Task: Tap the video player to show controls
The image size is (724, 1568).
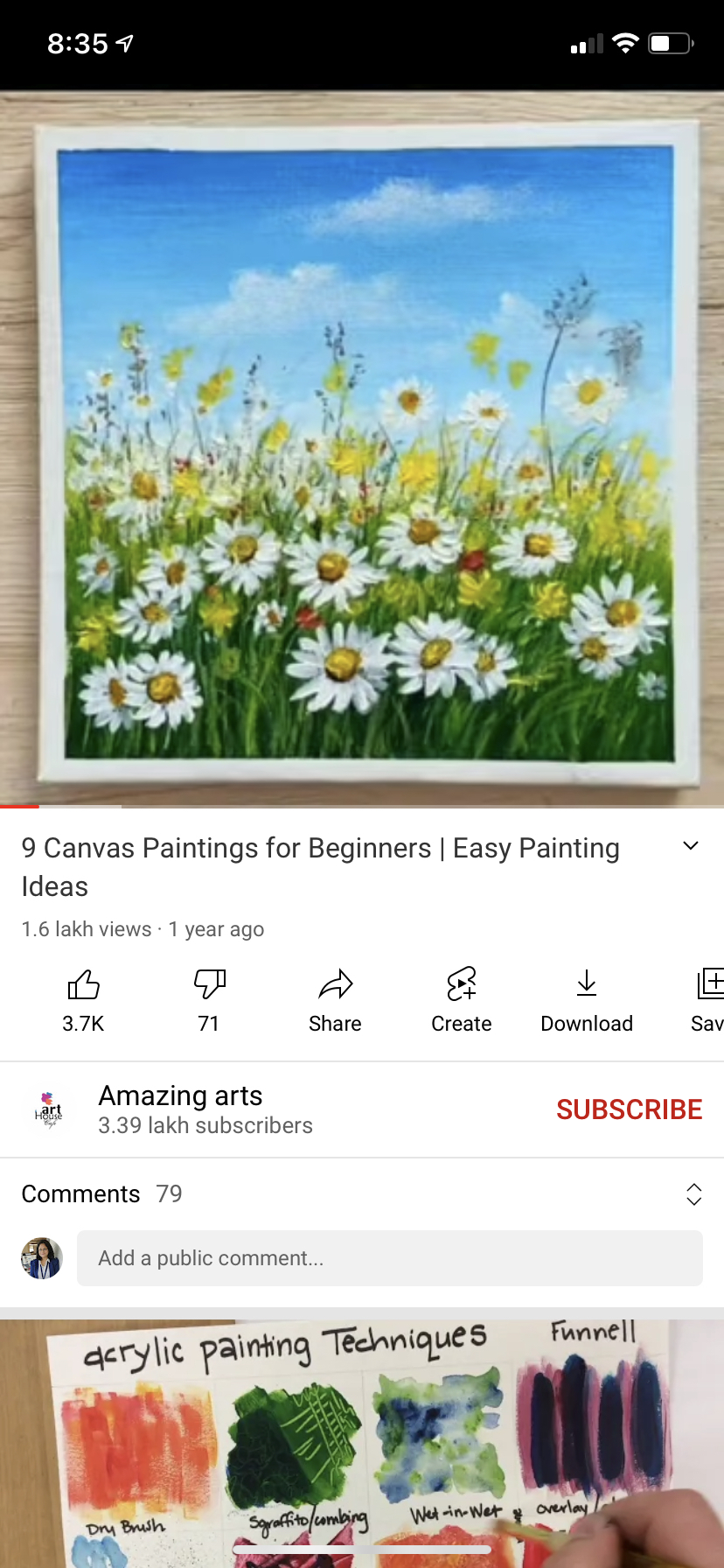Action: point(362,448)
